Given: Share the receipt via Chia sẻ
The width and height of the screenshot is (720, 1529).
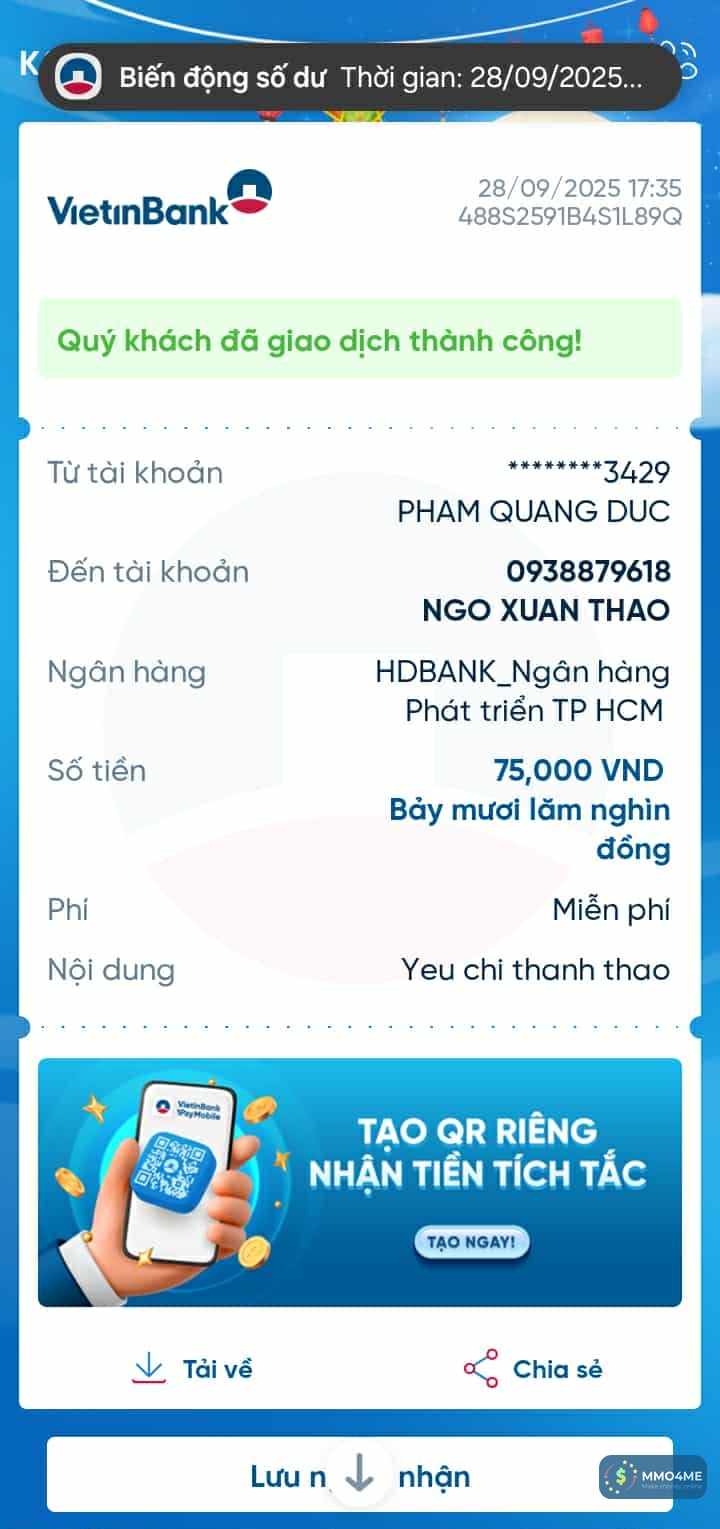Looking at the screenshot, I should [533, 1368].
